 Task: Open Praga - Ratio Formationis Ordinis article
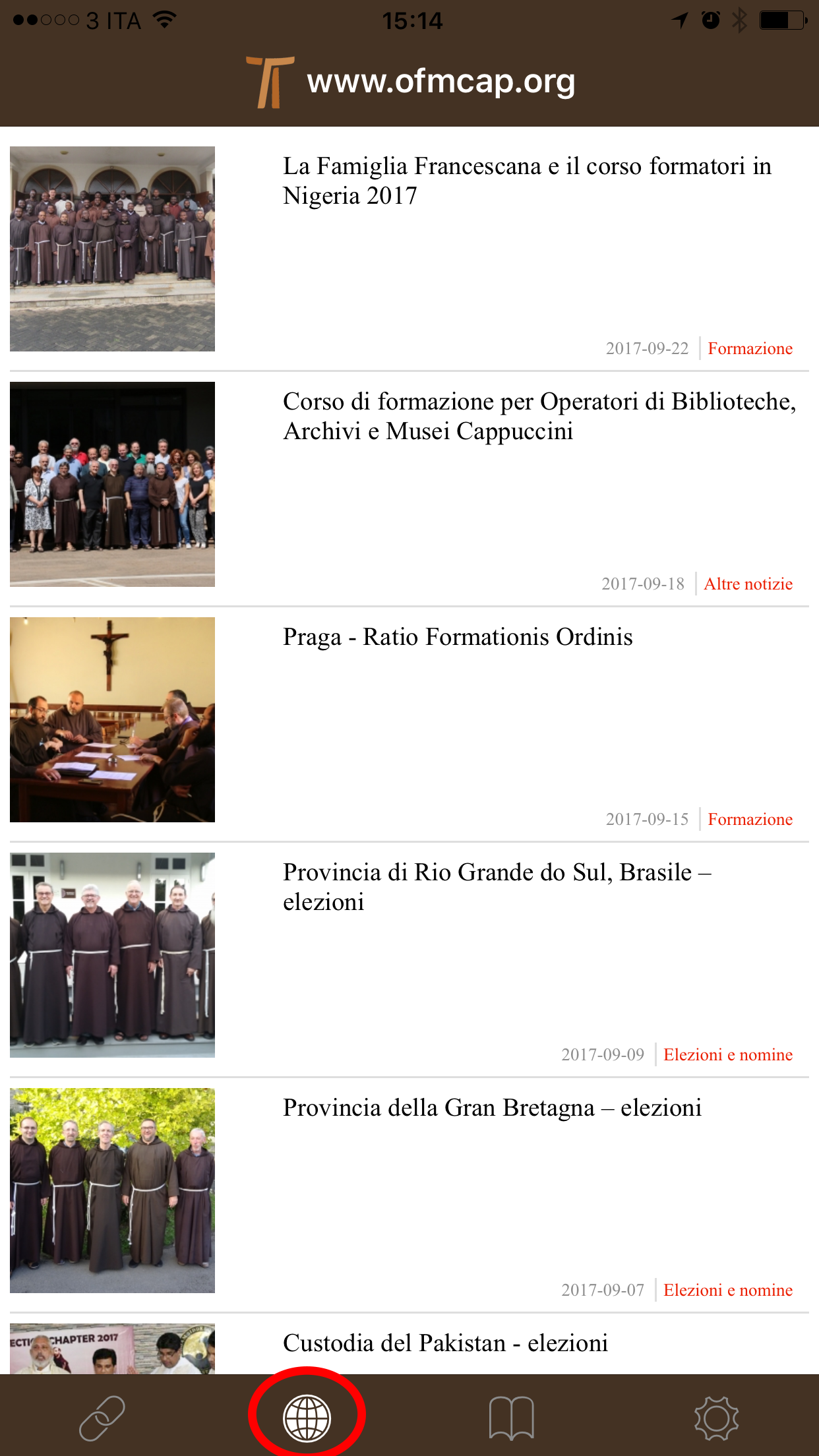(458, 637)
